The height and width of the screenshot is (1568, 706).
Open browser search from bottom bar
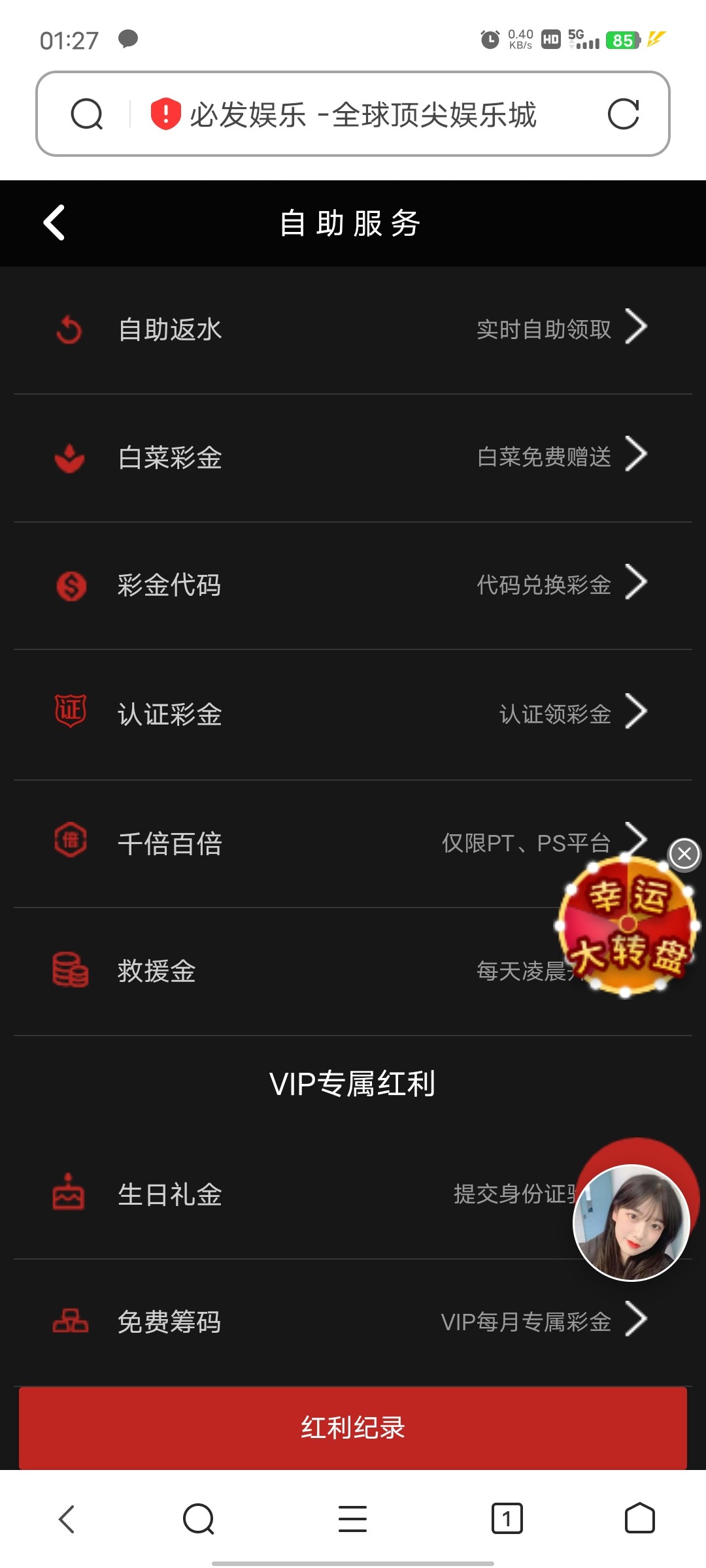point(199,1518)
